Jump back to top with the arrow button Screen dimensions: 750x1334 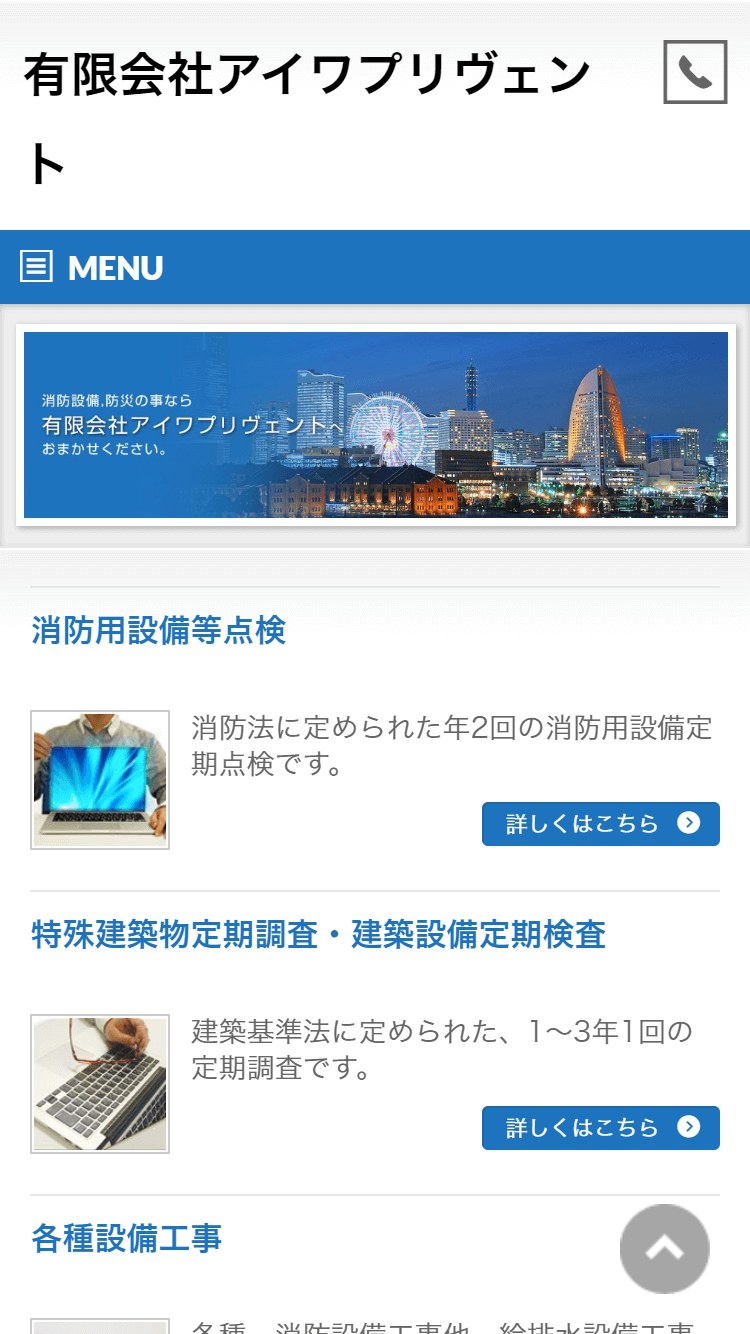pyautogui.click(x=665, y=1249)
